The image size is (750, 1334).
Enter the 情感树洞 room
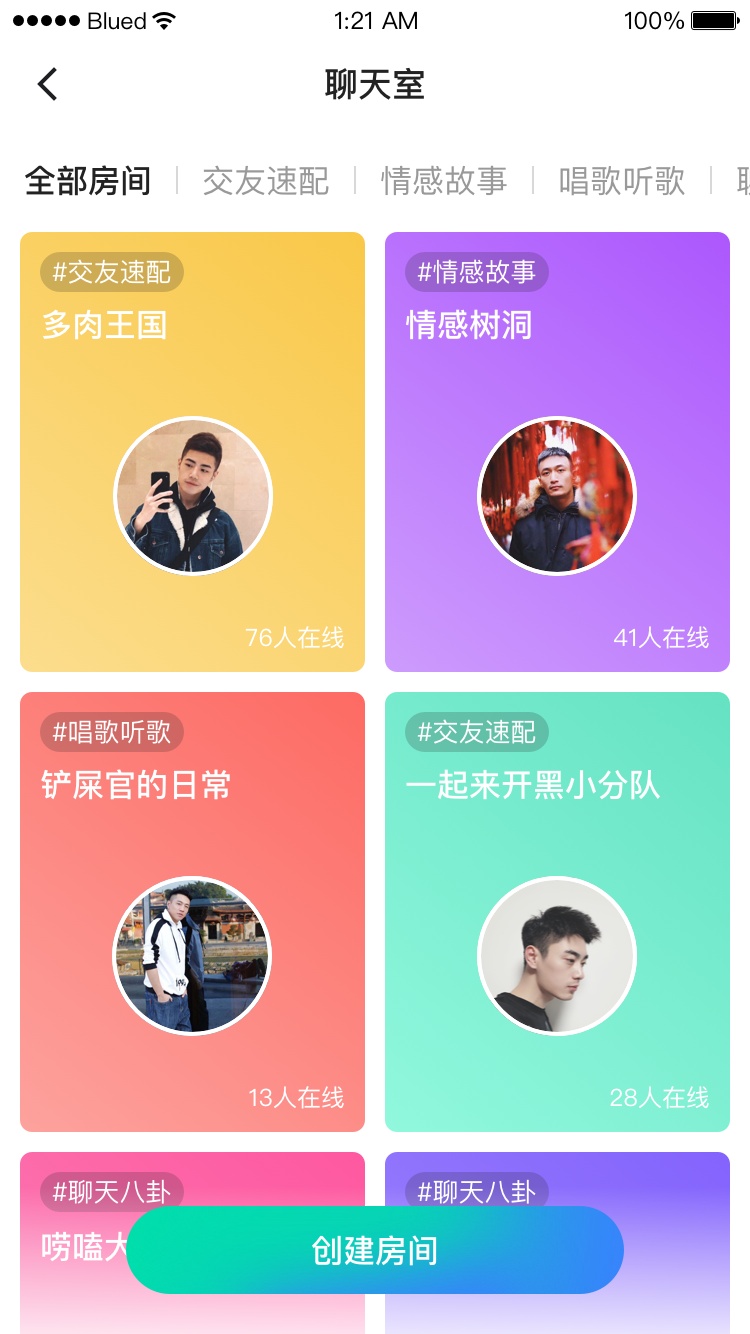pyautogui.click(x=557, y=452)
